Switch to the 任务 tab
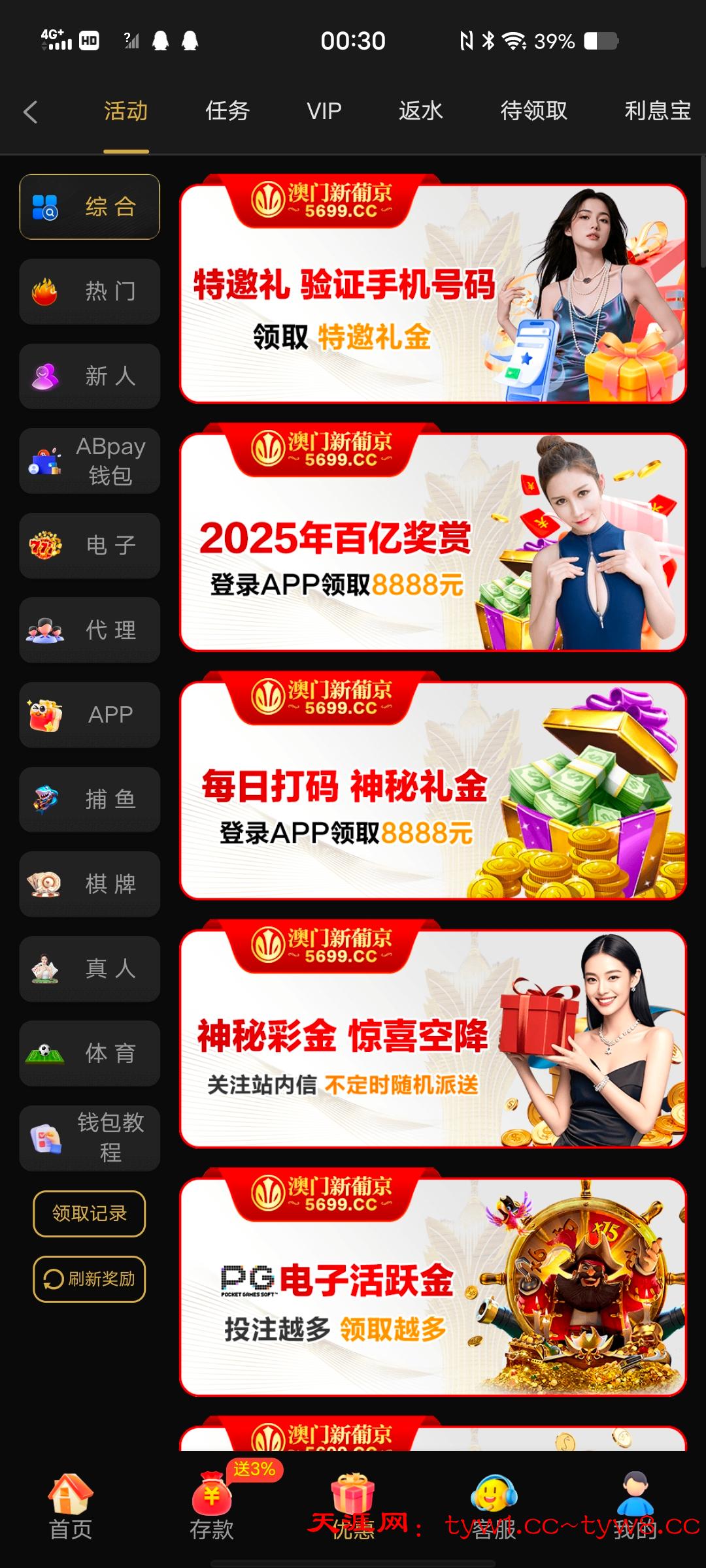The width and height of the screenshot is (706, 1568). click(227, 111)
